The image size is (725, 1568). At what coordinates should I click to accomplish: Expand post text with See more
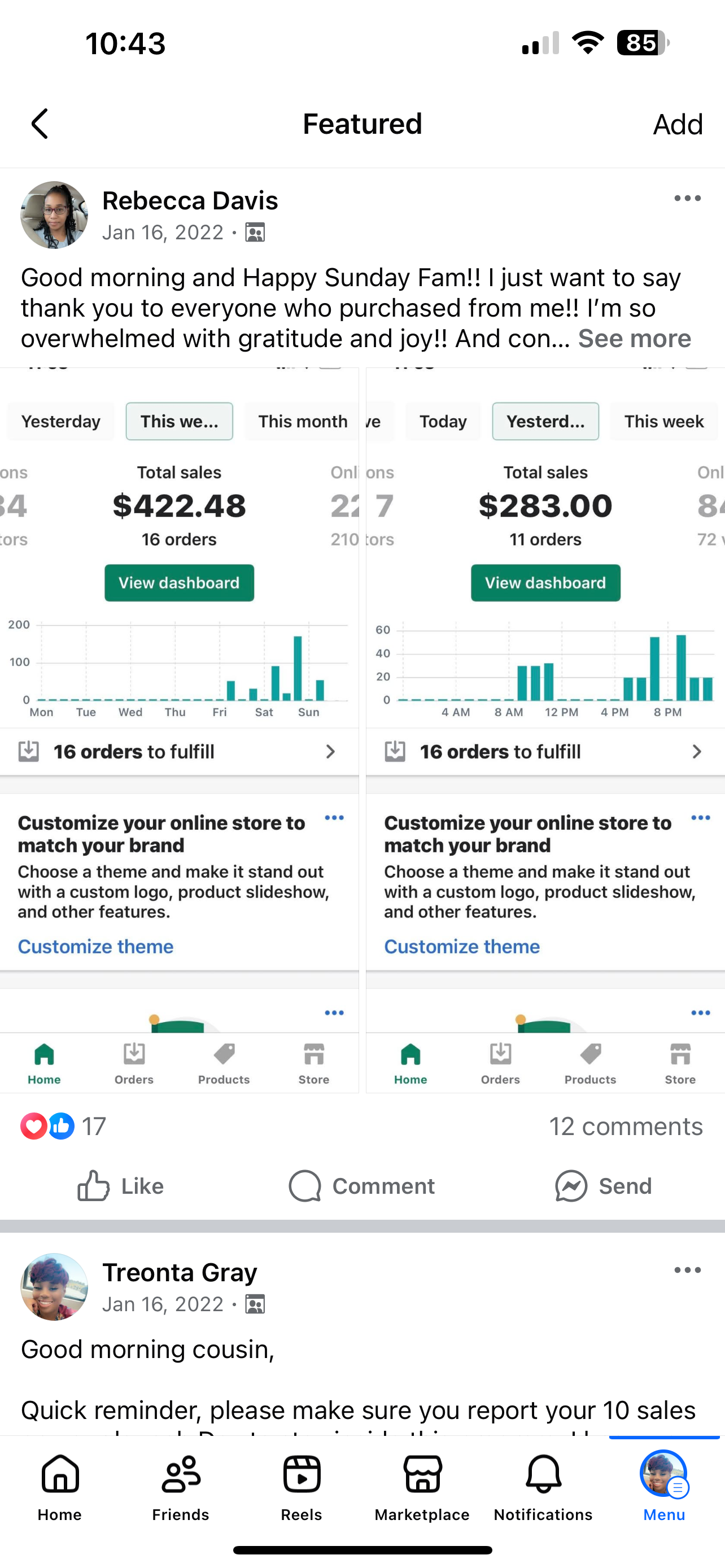pyautogui.click(x=634, y=339)
